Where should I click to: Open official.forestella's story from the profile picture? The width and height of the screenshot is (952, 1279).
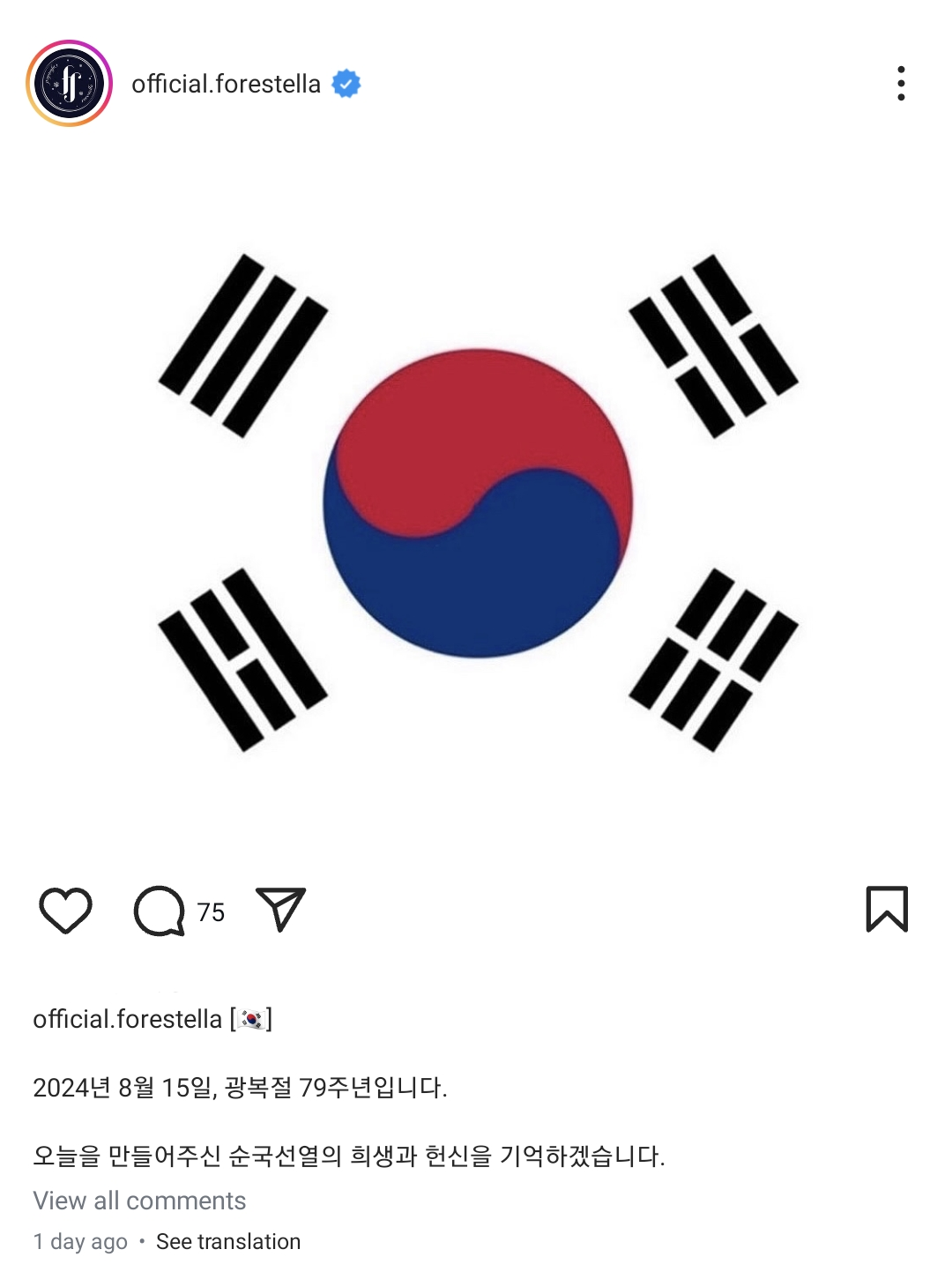click(x=69, y=84)
